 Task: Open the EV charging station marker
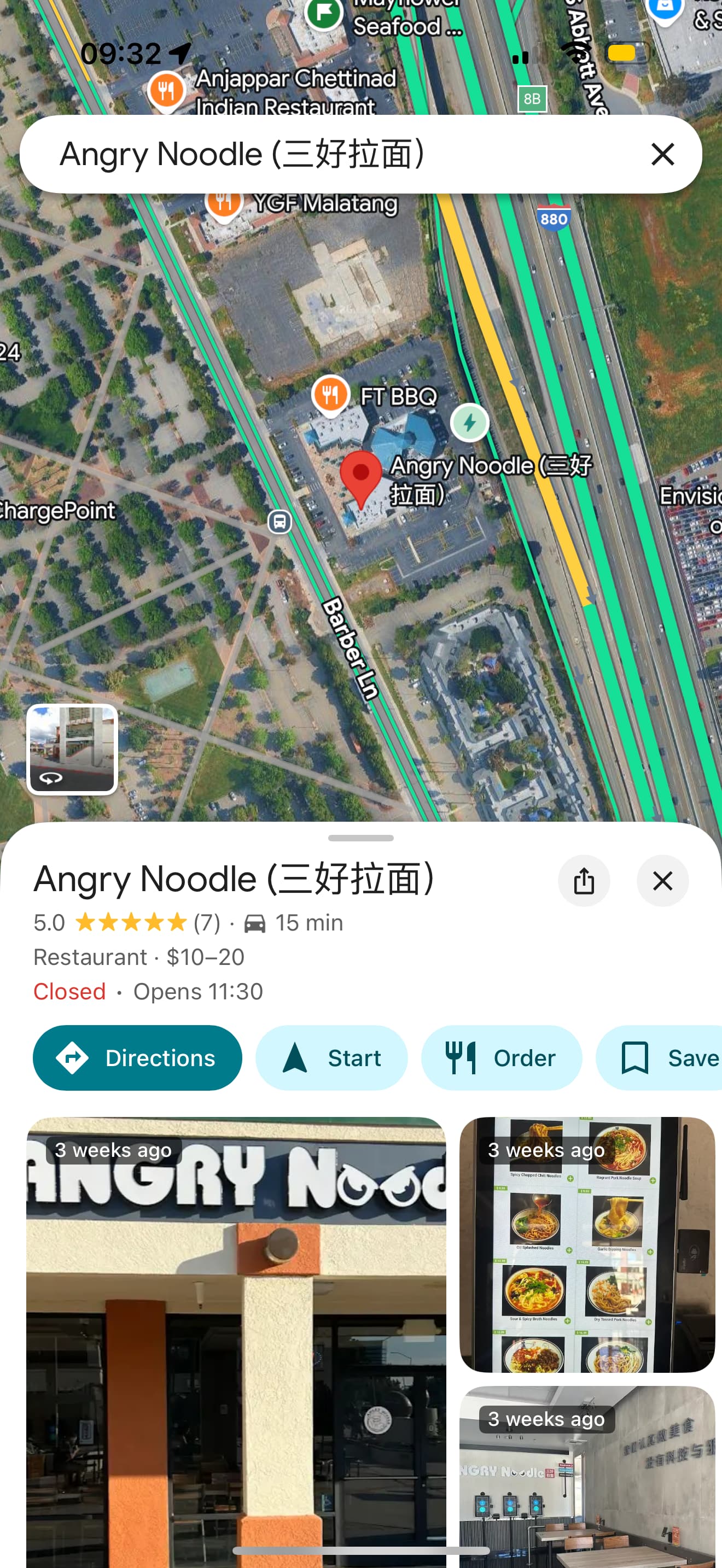[x=469, y=422]
